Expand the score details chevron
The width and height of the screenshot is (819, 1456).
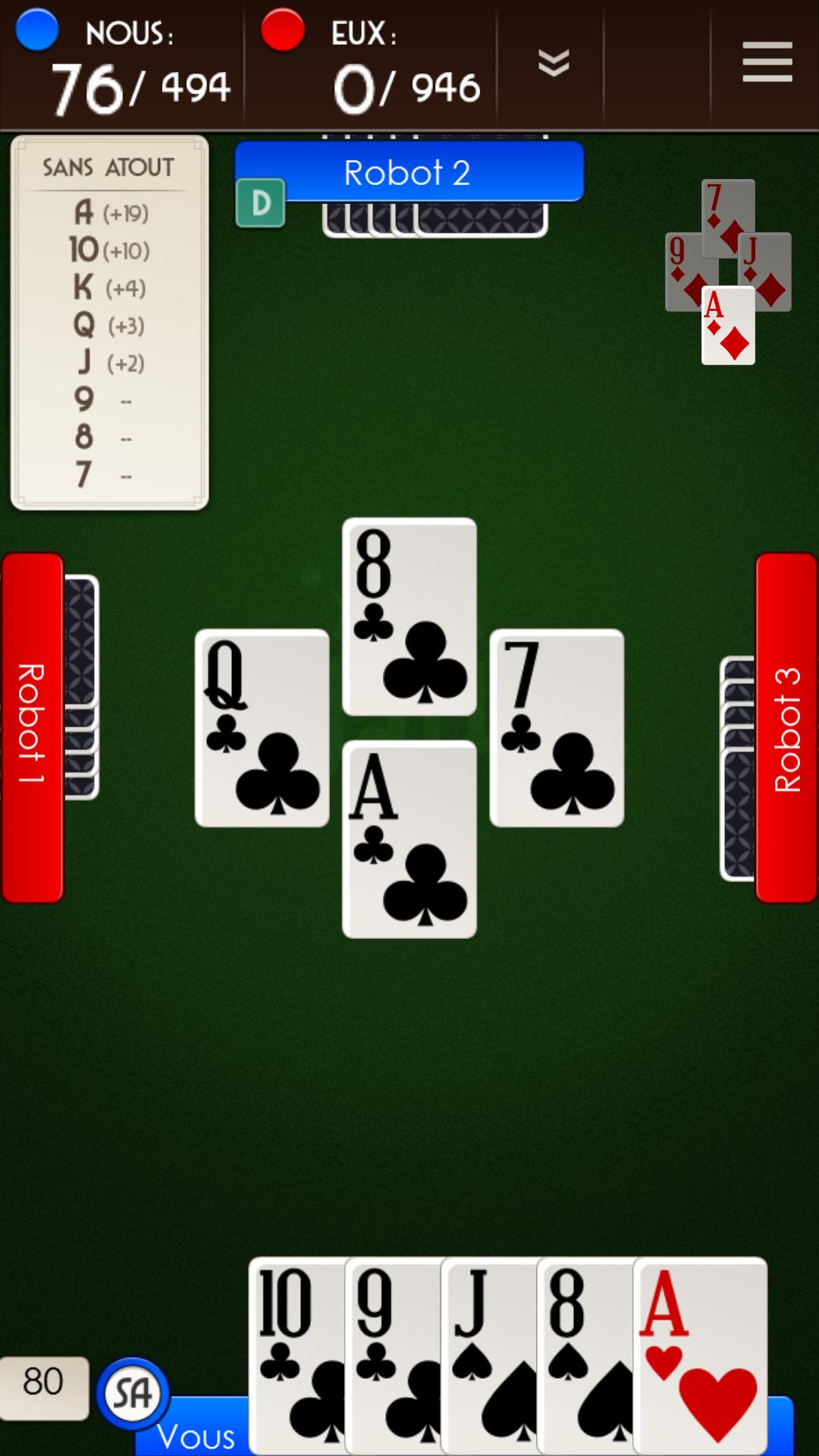(x=554, y=64)
